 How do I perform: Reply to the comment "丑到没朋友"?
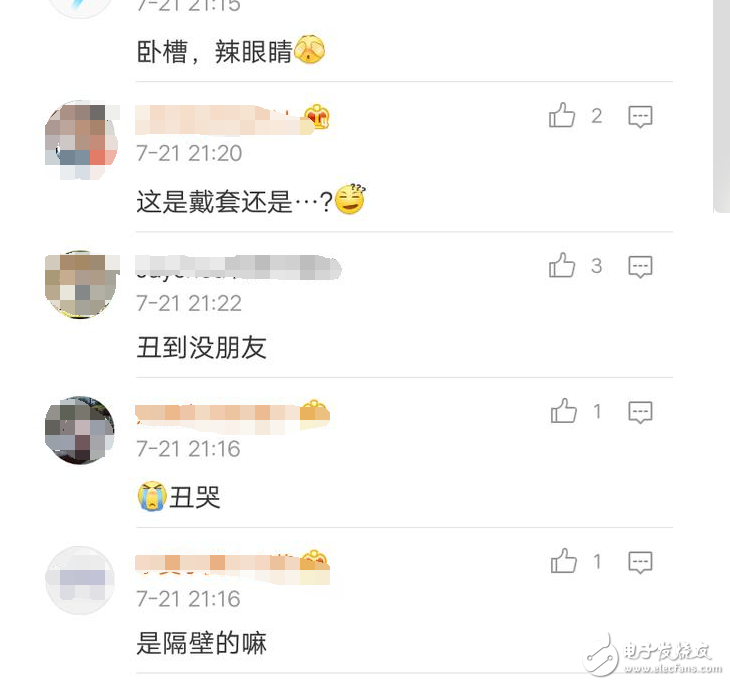click(x=640, y=266)
